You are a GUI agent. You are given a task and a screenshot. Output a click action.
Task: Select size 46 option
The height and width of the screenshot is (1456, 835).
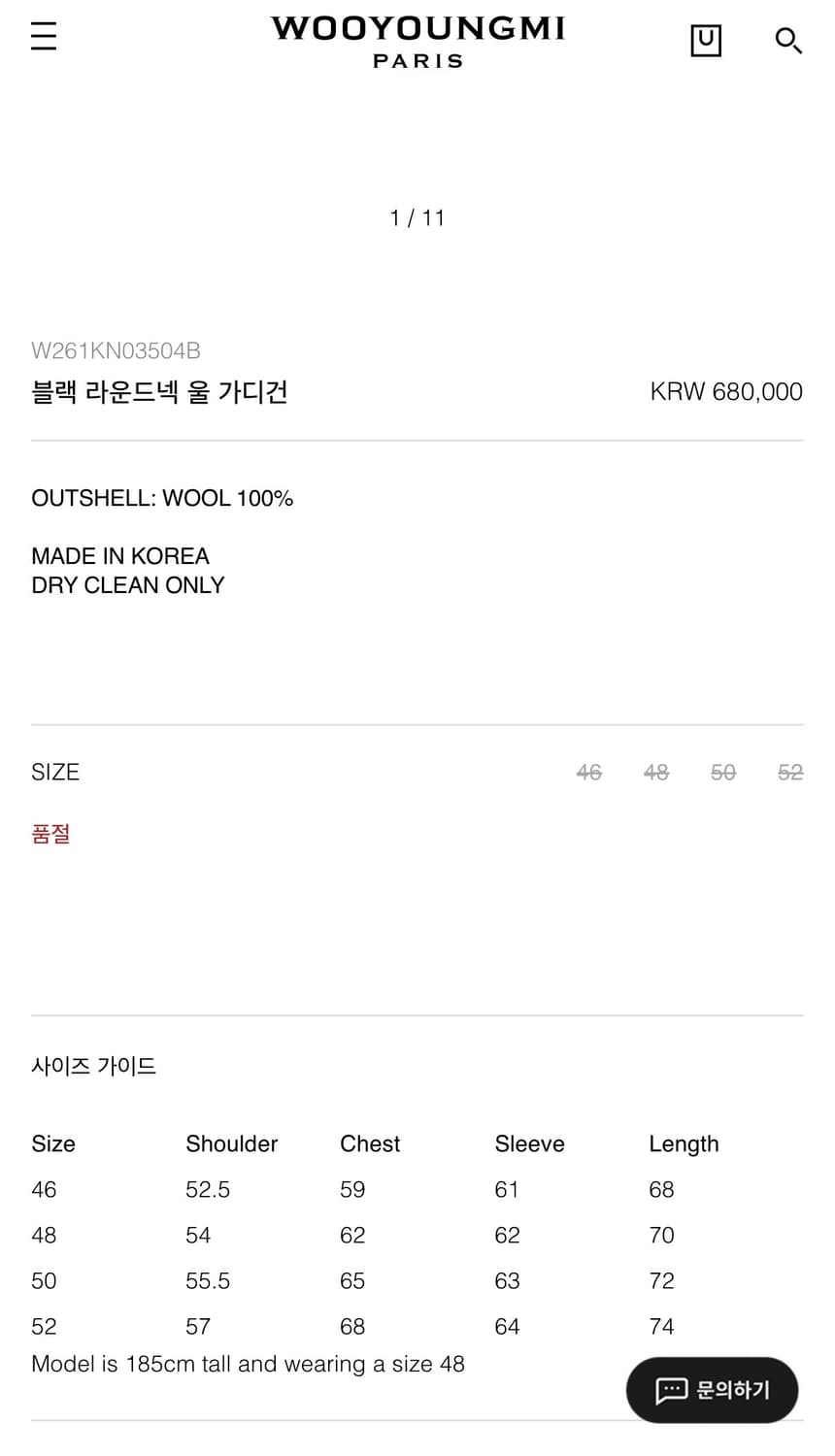coord(588,772)
